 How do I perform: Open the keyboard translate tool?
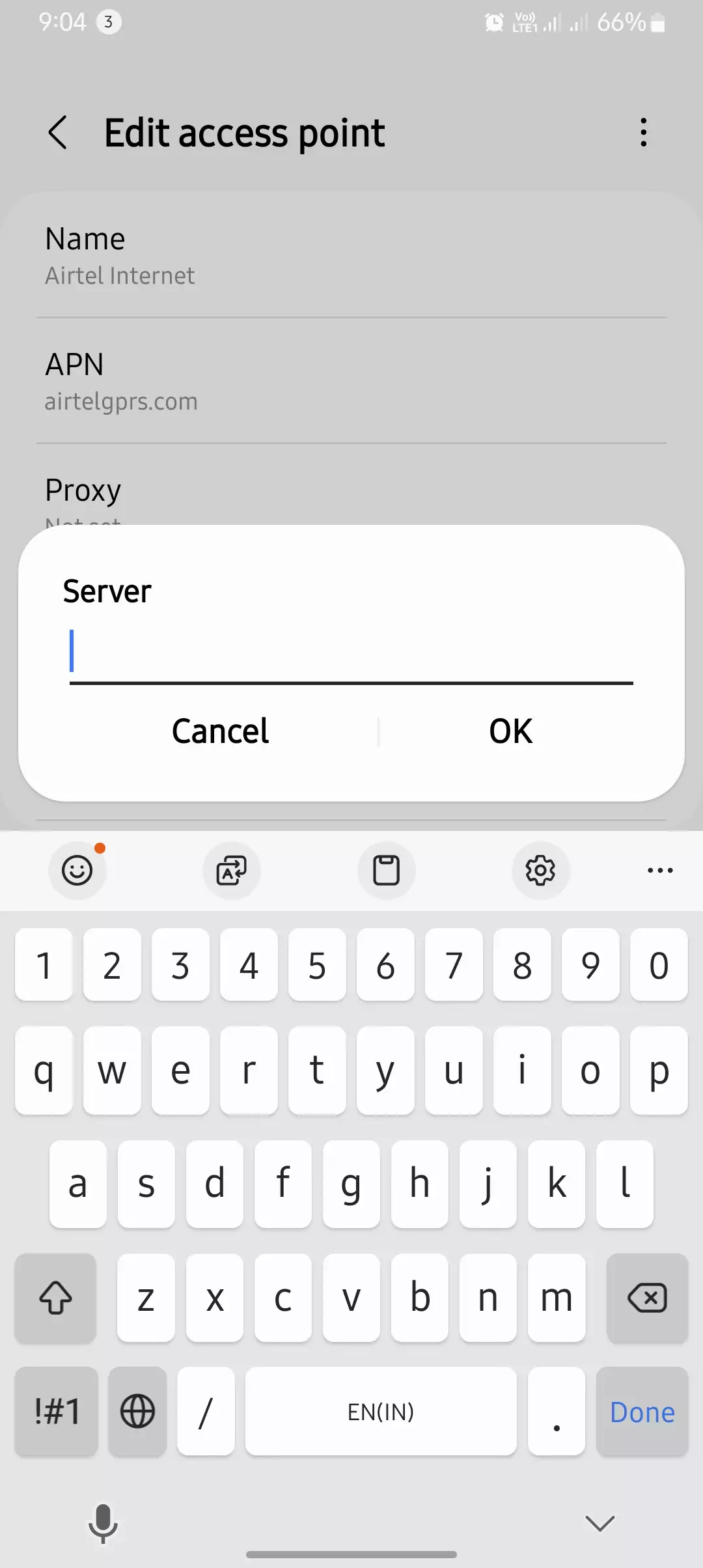coord(232,871)
